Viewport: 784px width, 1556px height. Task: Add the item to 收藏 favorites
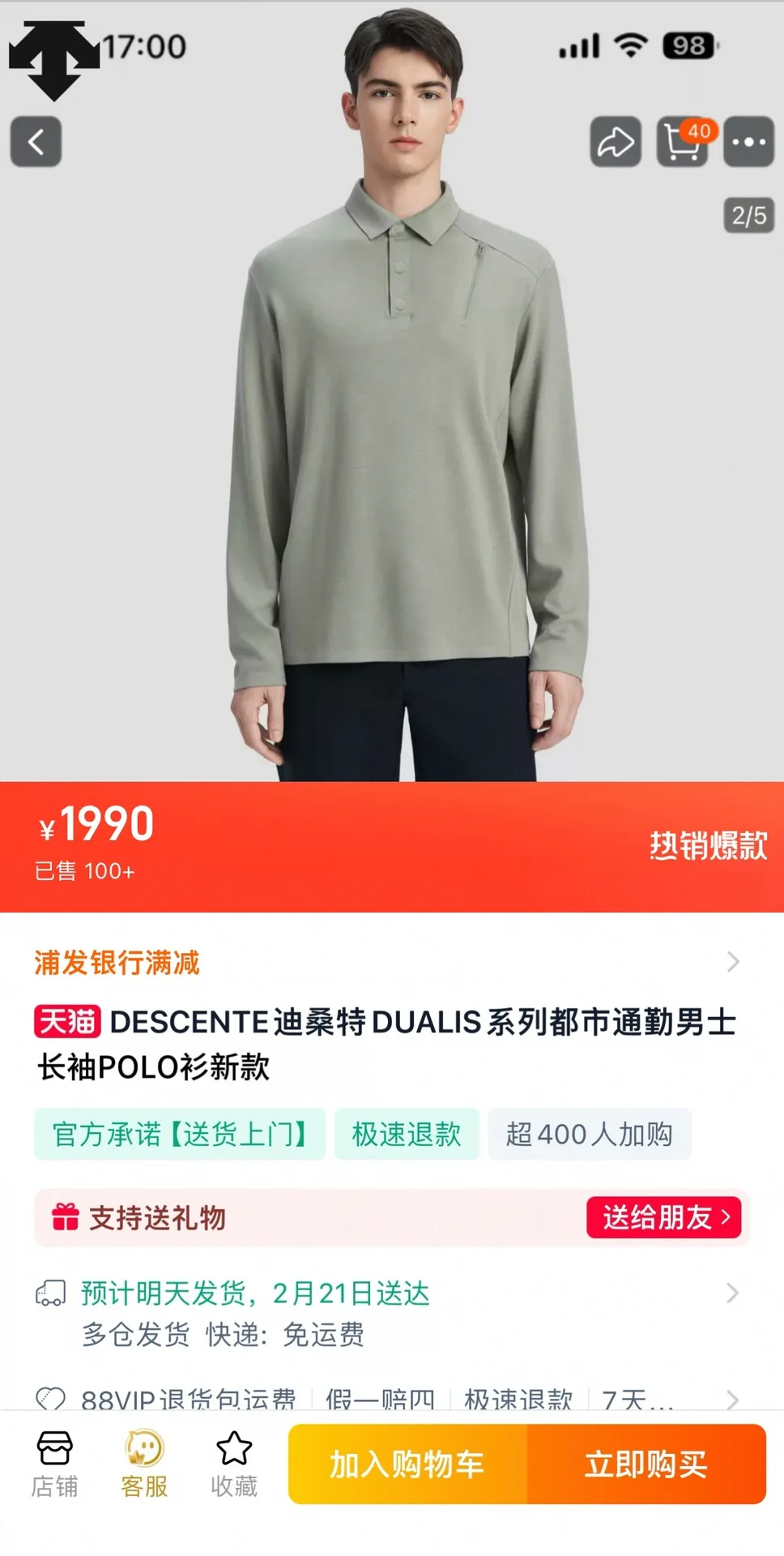click(234, 1464)
